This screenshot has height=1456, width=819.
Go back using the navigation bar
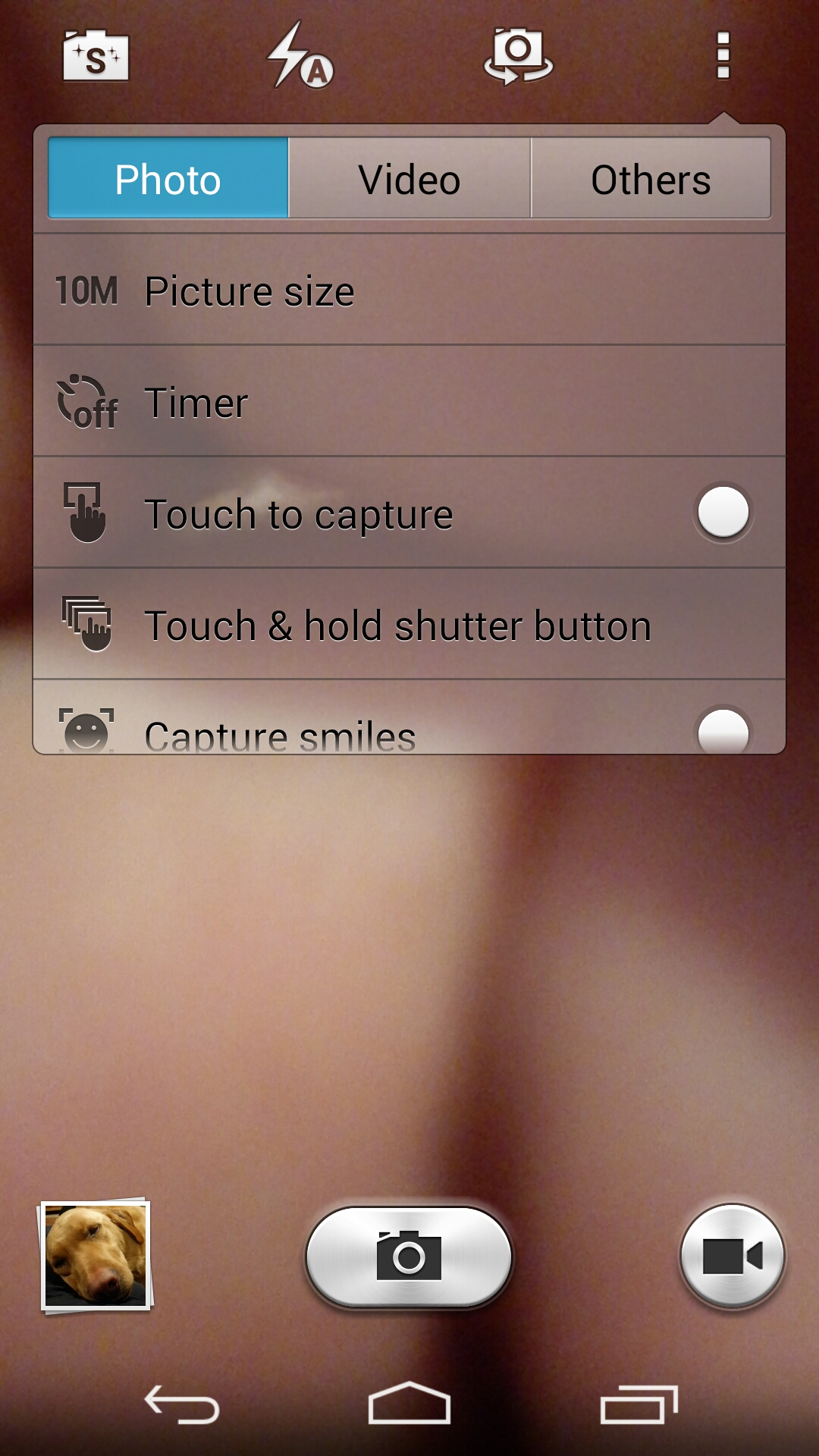coord(182,1404)
